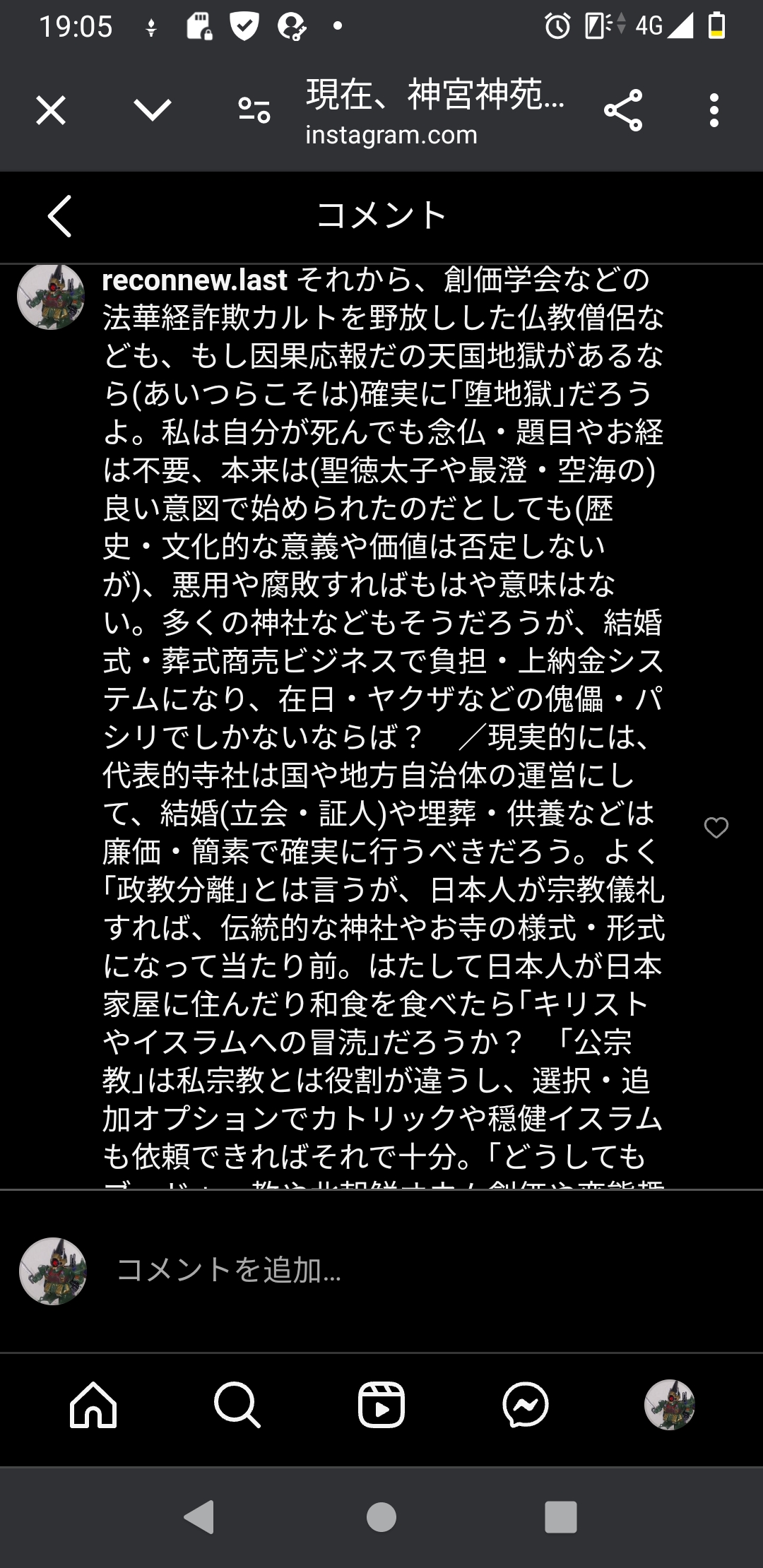Tap the system back button
763x1568 pixels.
[199, 1516]
